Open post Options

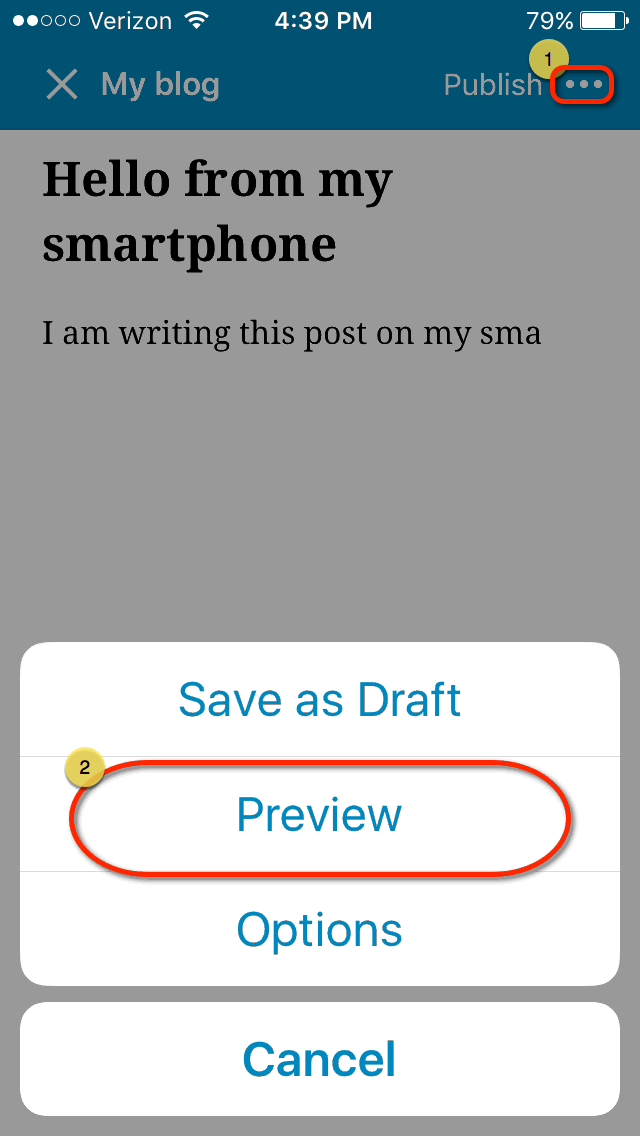(320, 929)
